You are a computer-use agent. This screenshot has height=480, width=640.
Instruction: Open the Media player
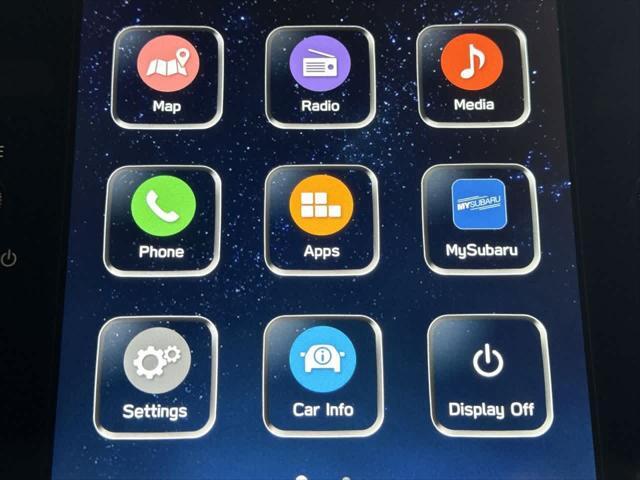tap(472, 75)
